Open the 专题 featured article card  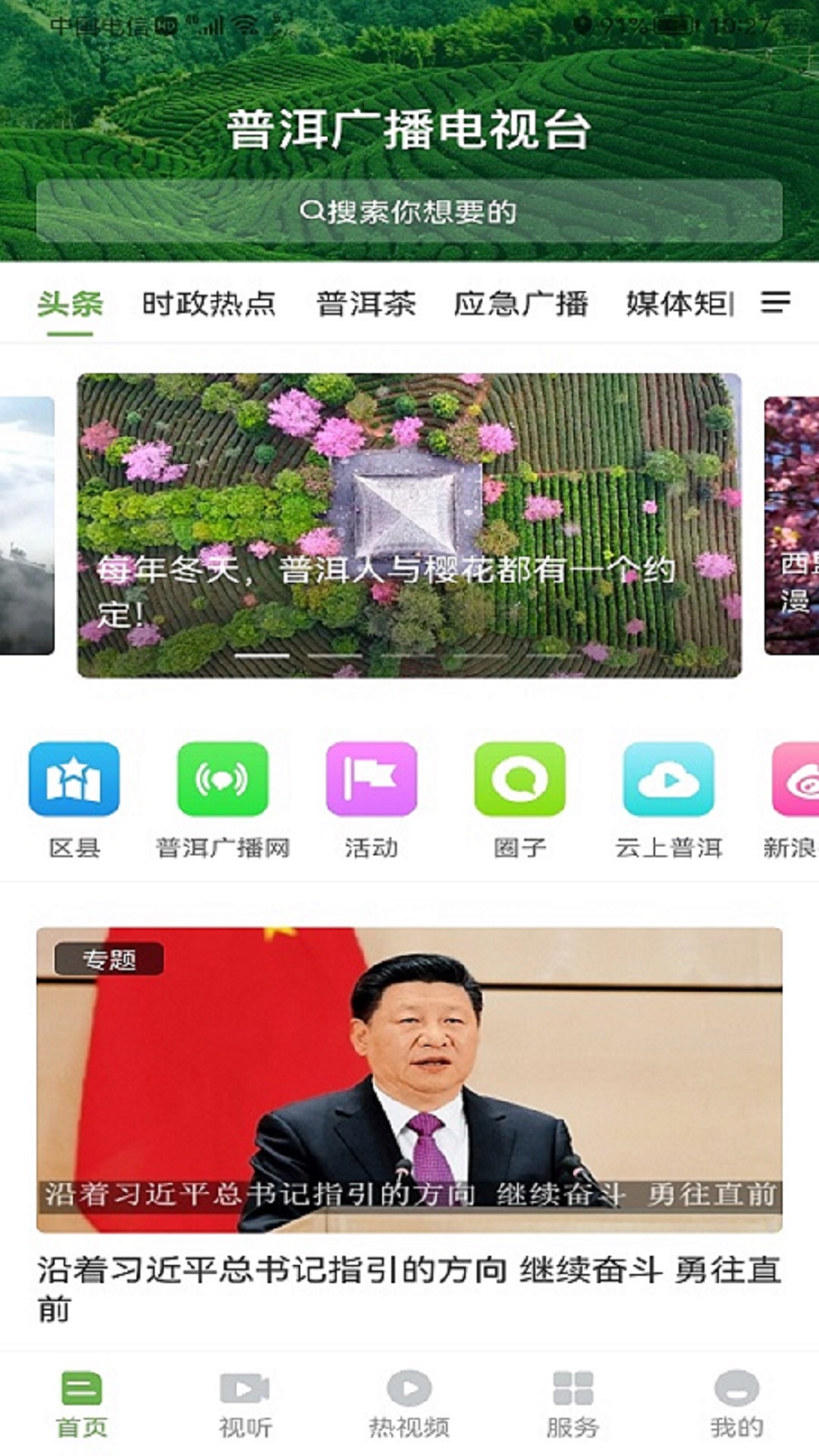[x=409, y=1126]
